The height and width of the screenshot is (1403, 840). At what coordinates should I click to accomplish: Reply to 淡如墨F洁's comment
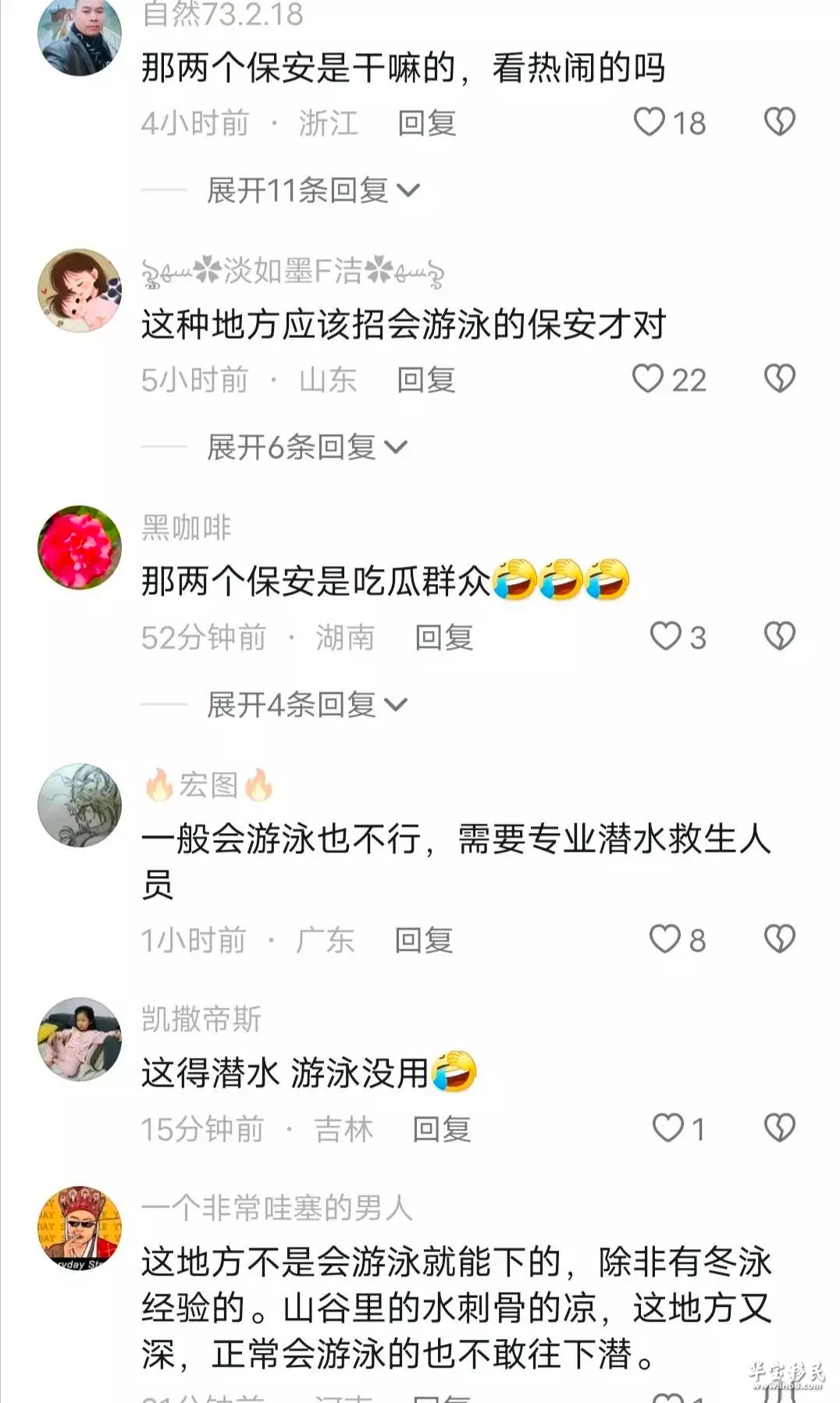[x=426, y=380]
